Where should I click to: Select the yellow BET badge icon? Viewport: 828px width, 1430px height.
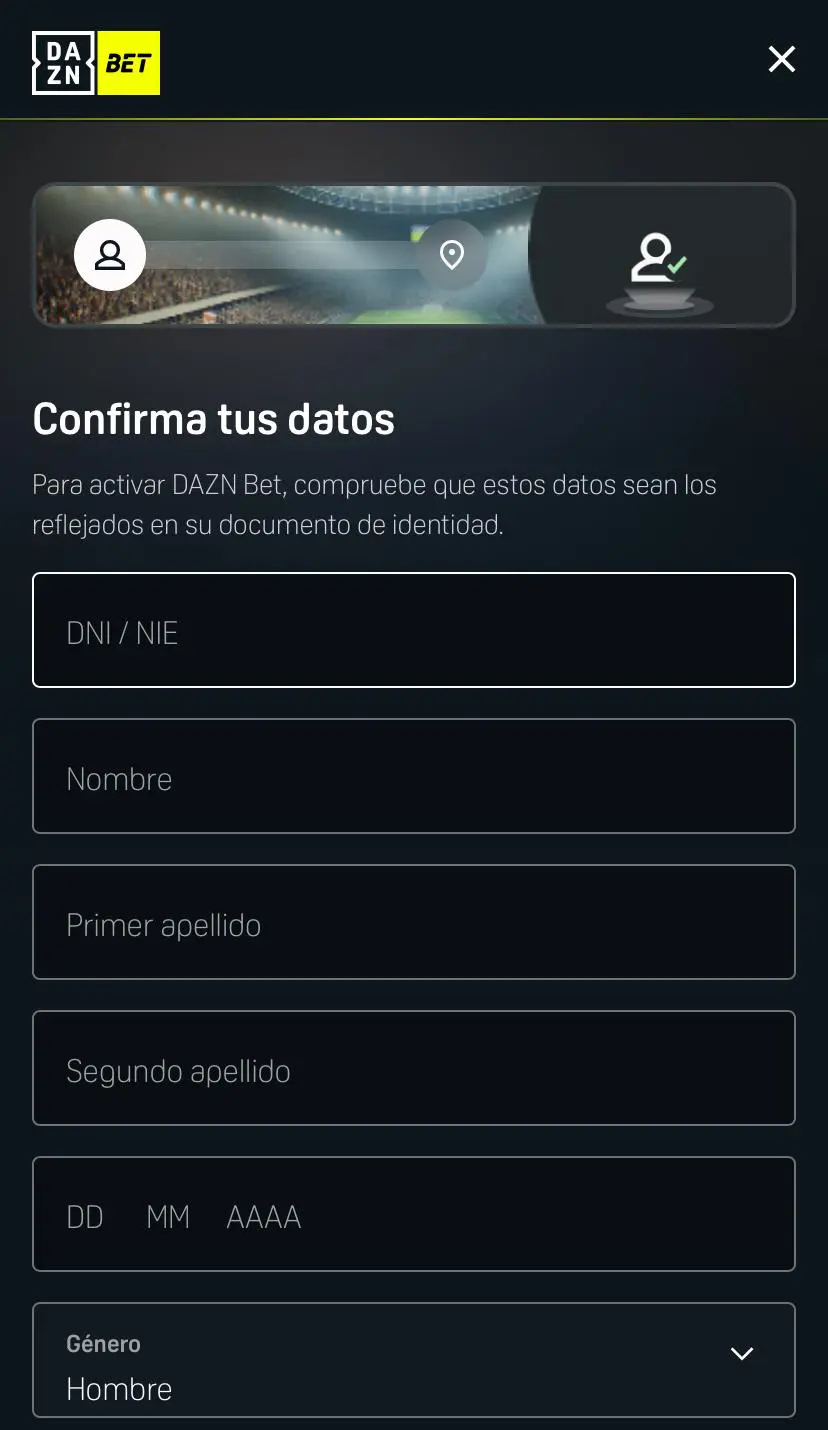pyautogui.click(x=130, y=62)
